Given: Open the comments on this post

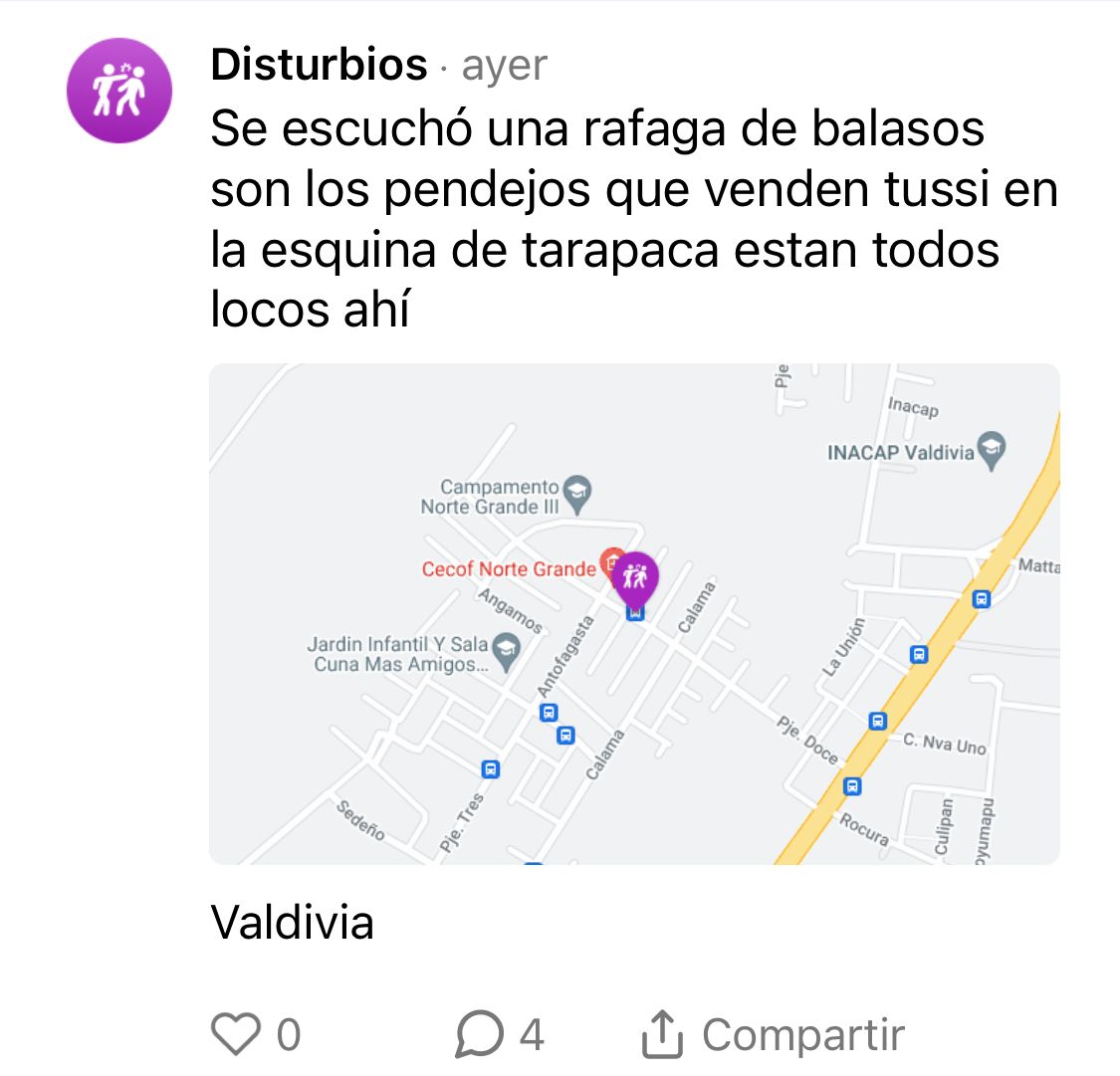Looking at the screenshot, I should click(480, 1034).
